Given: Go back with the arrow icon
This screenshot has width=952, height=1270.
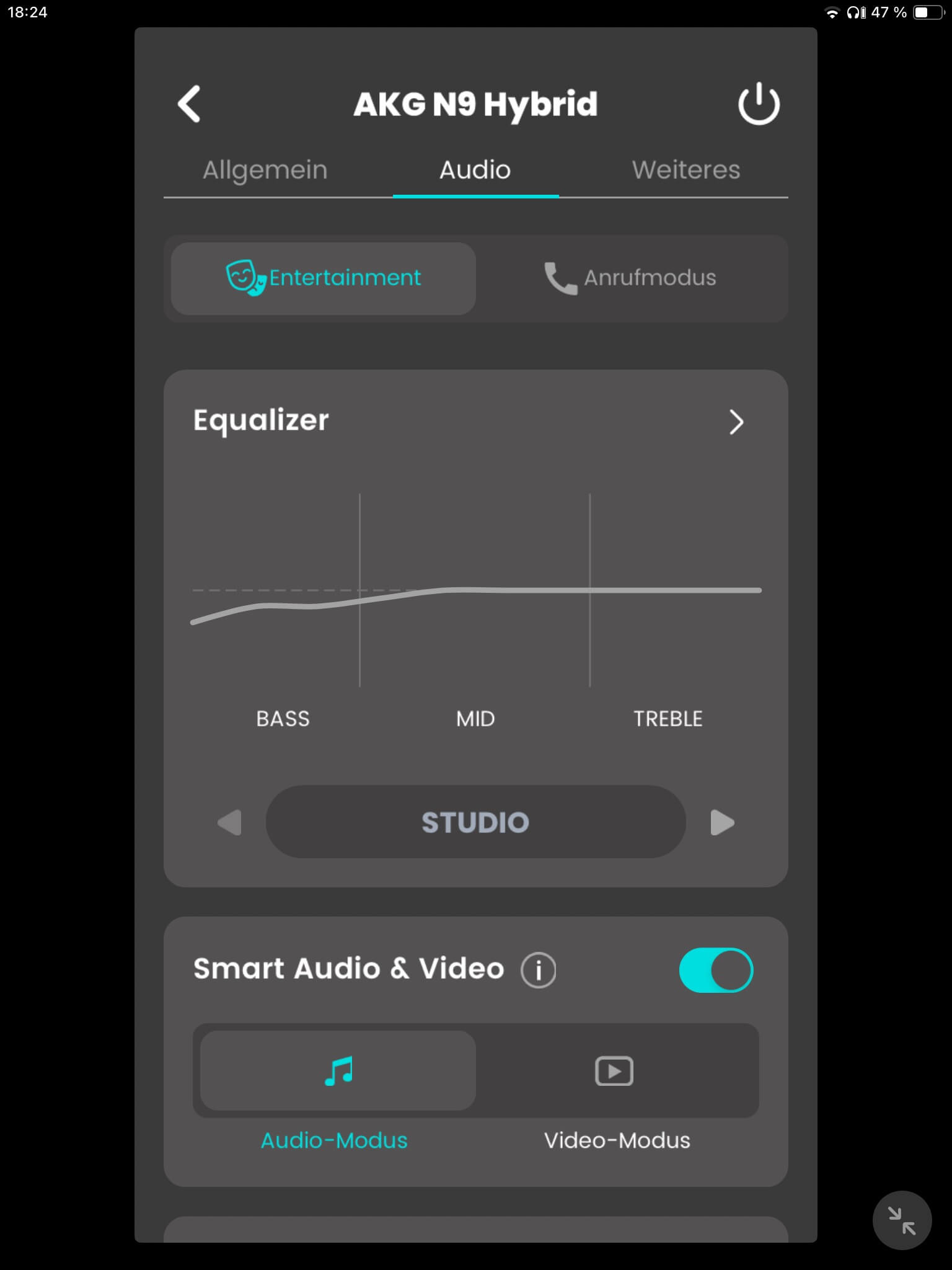Looking at the screenshot, I should (189, 104).
